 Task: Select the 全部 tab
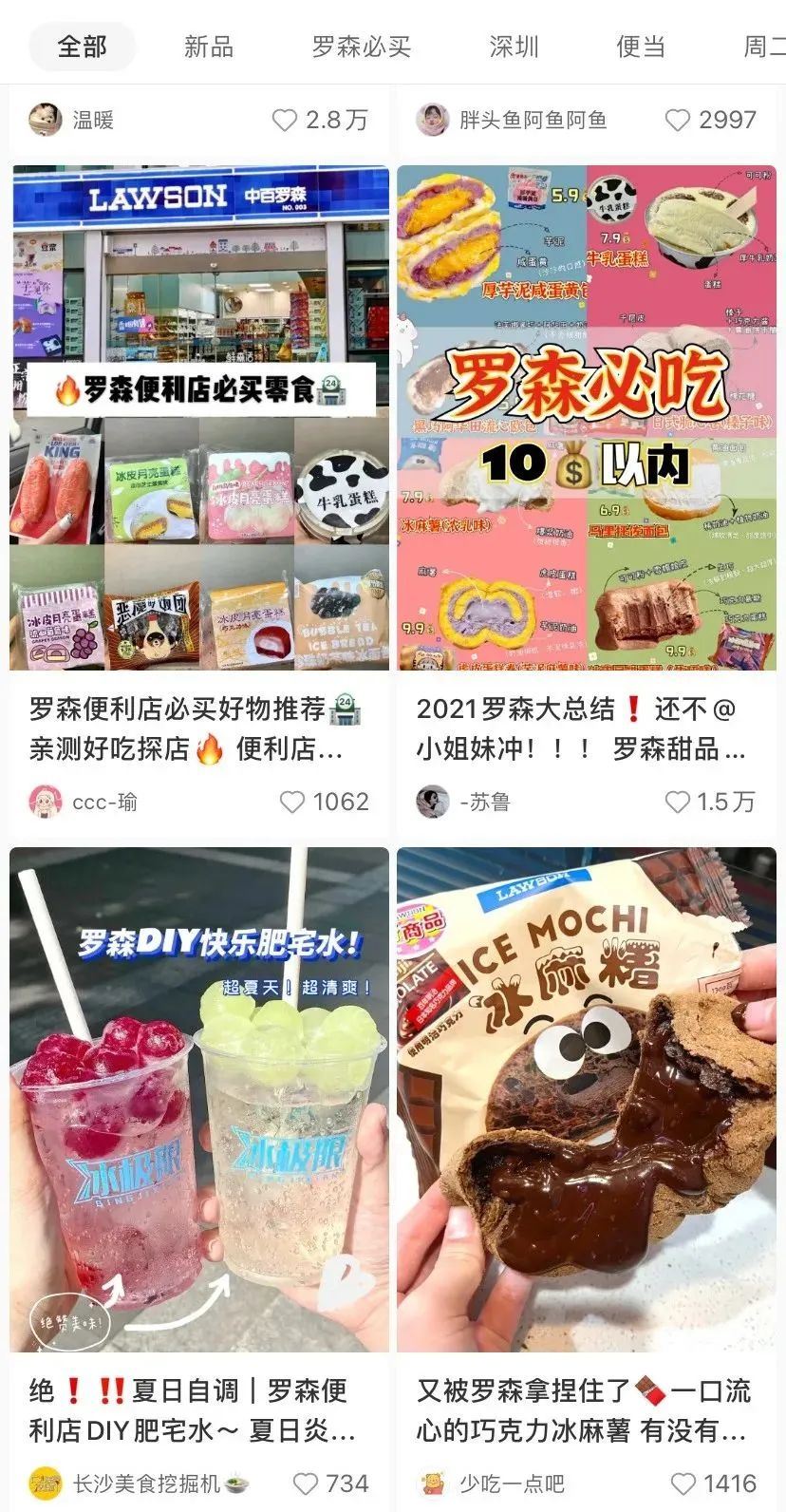click(82, 45)
